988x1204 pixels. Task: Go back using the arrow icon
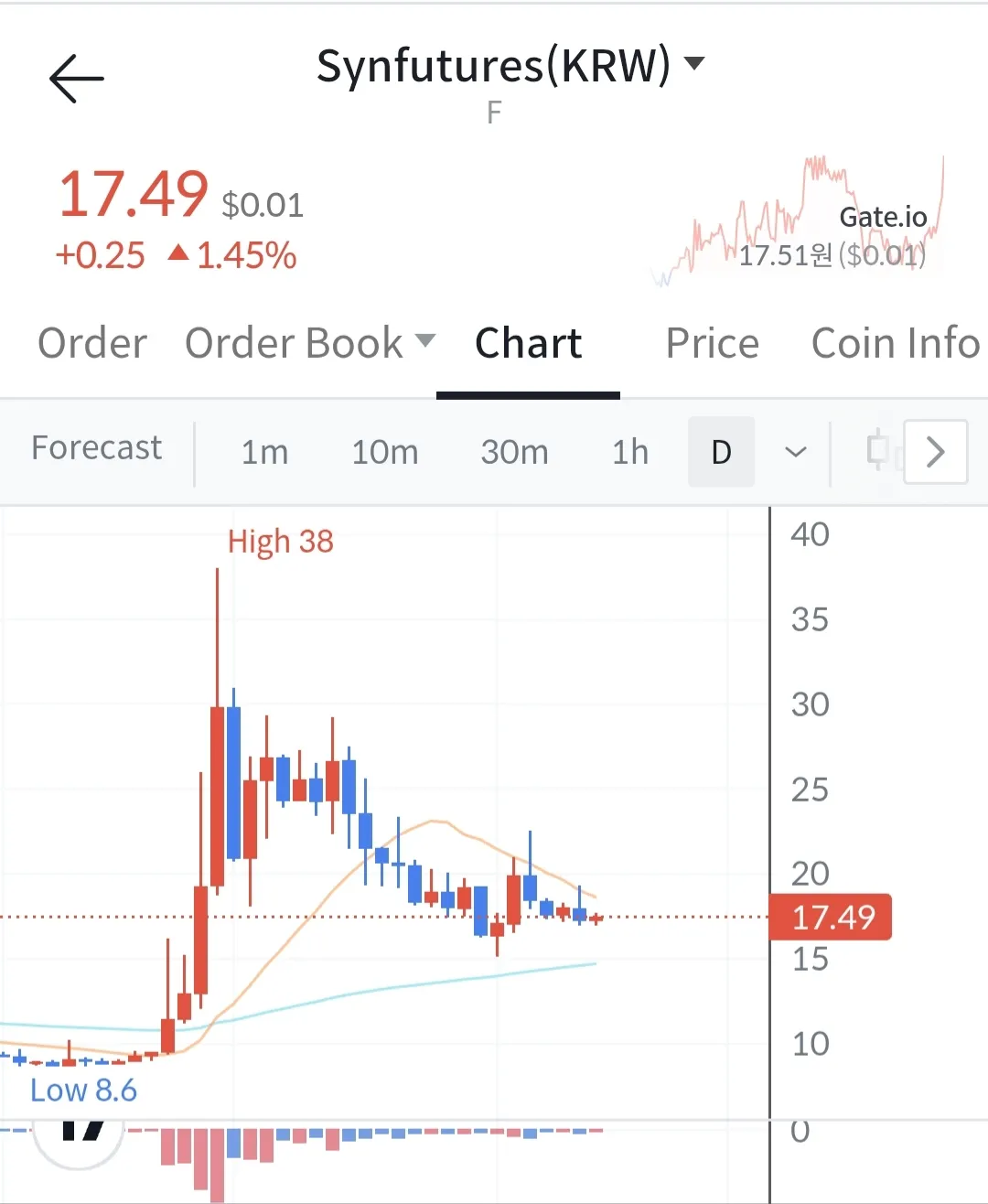(77, 79)
